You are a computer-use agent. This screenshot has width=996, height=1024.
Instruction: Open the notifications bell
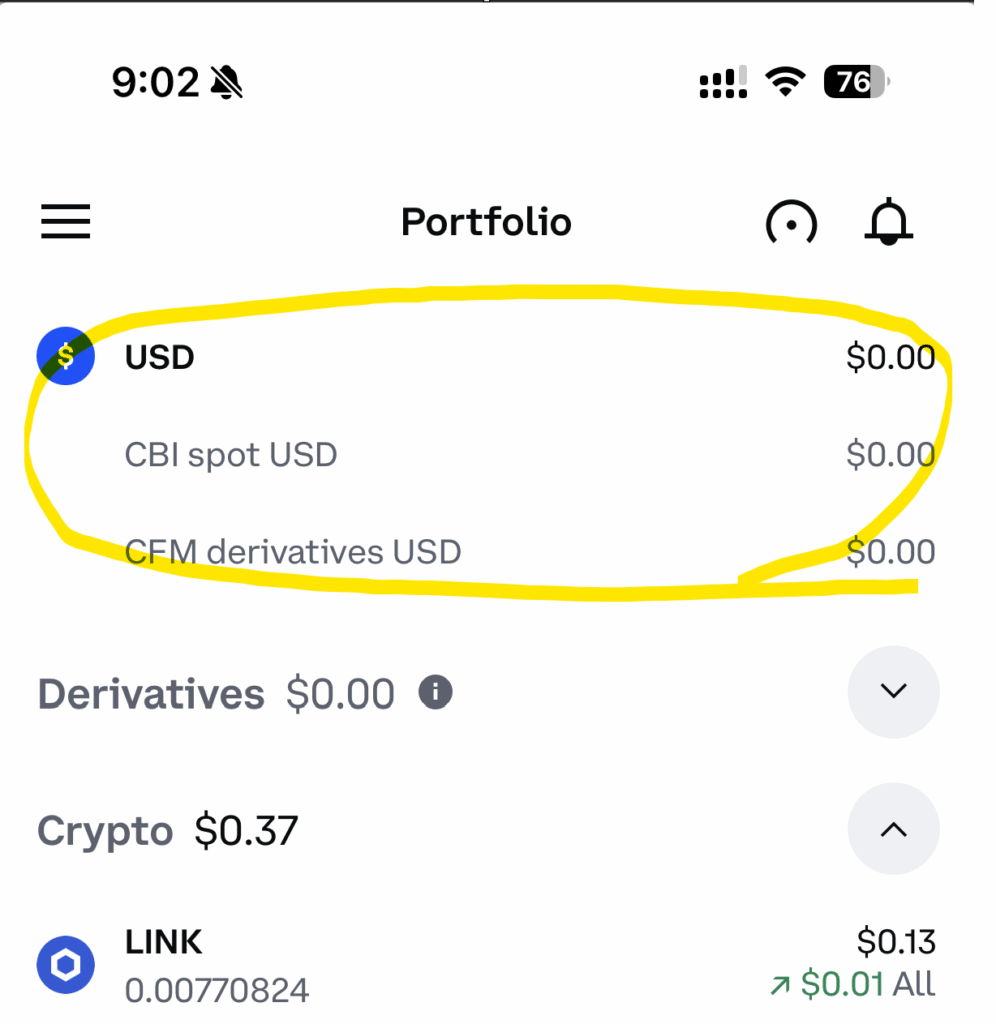(888, 222)
